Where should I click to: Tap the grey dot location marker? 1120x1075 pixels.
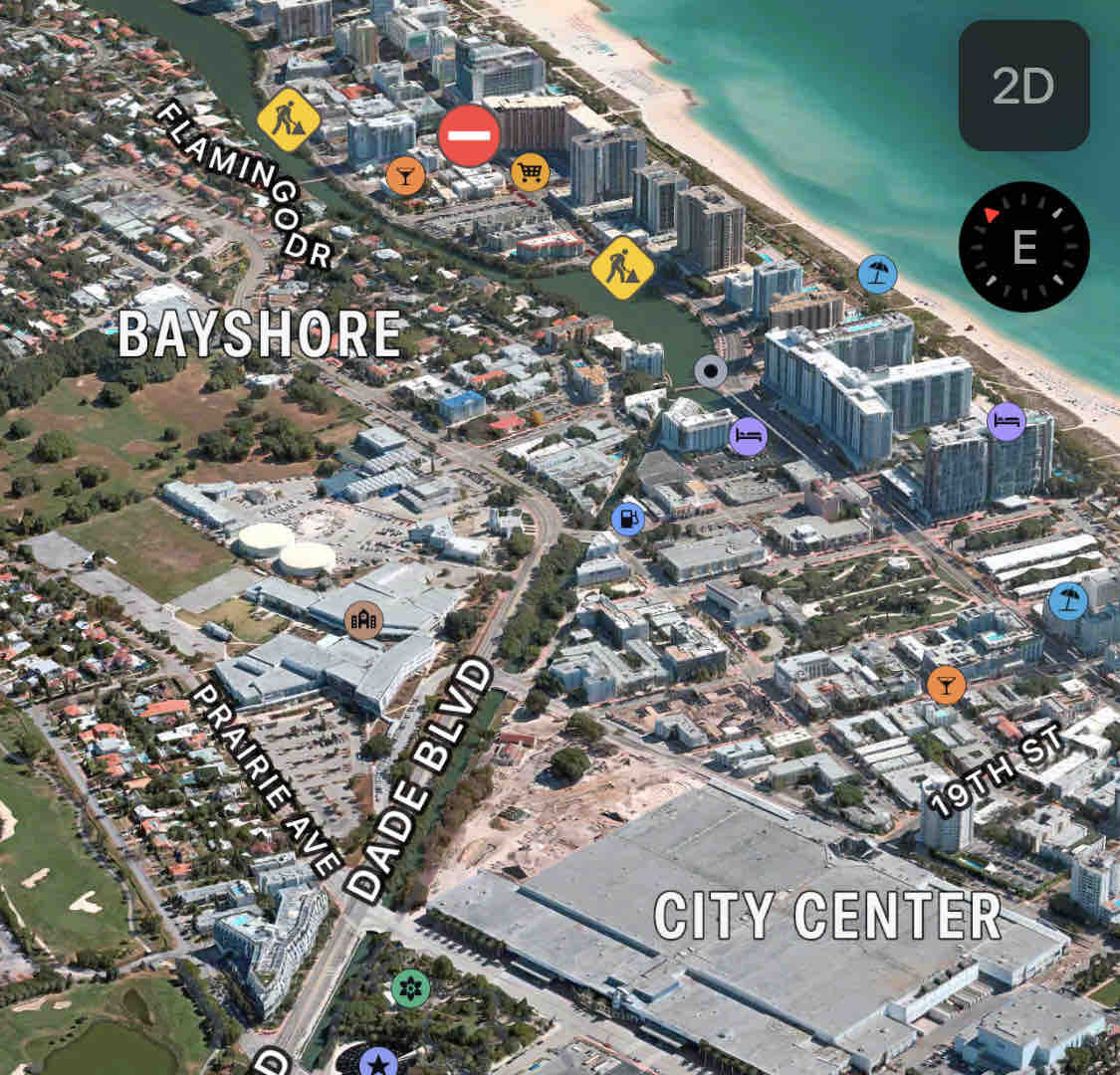point(710,372)
